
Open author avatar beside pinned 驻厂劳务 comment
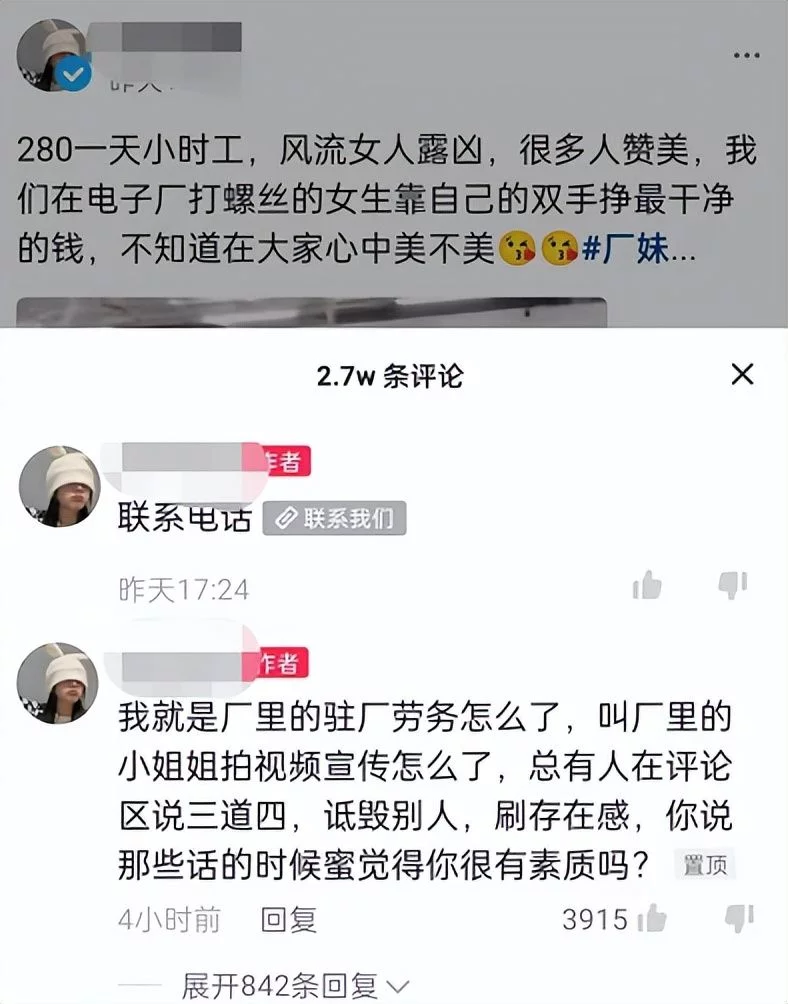[60, 682]
